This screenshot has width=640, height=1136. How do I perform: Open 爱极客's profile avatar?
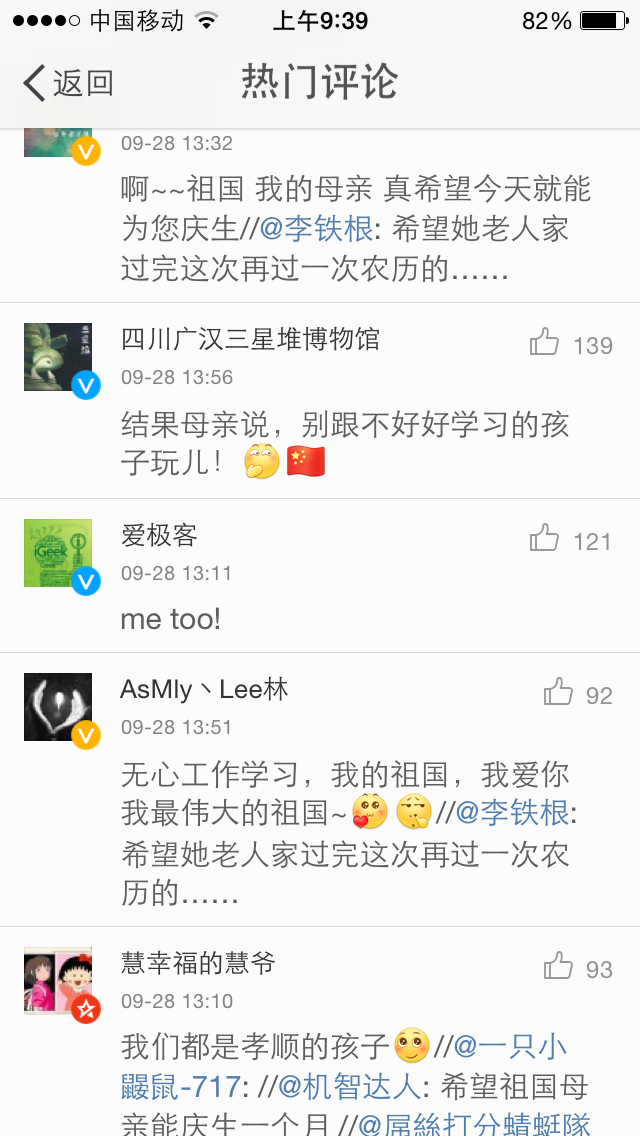click(x=58, y=553)
